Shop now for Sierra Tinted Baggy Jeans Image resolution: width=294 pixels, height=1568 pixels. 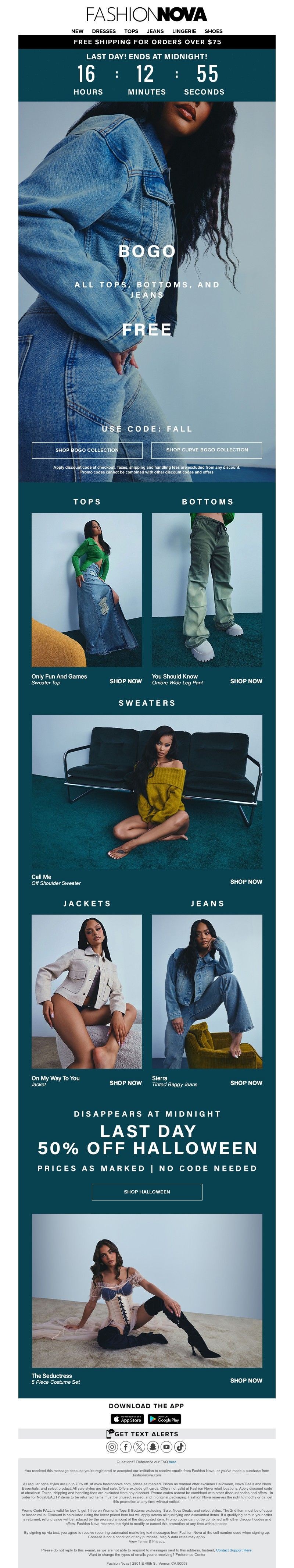(x=246, y=1083)
